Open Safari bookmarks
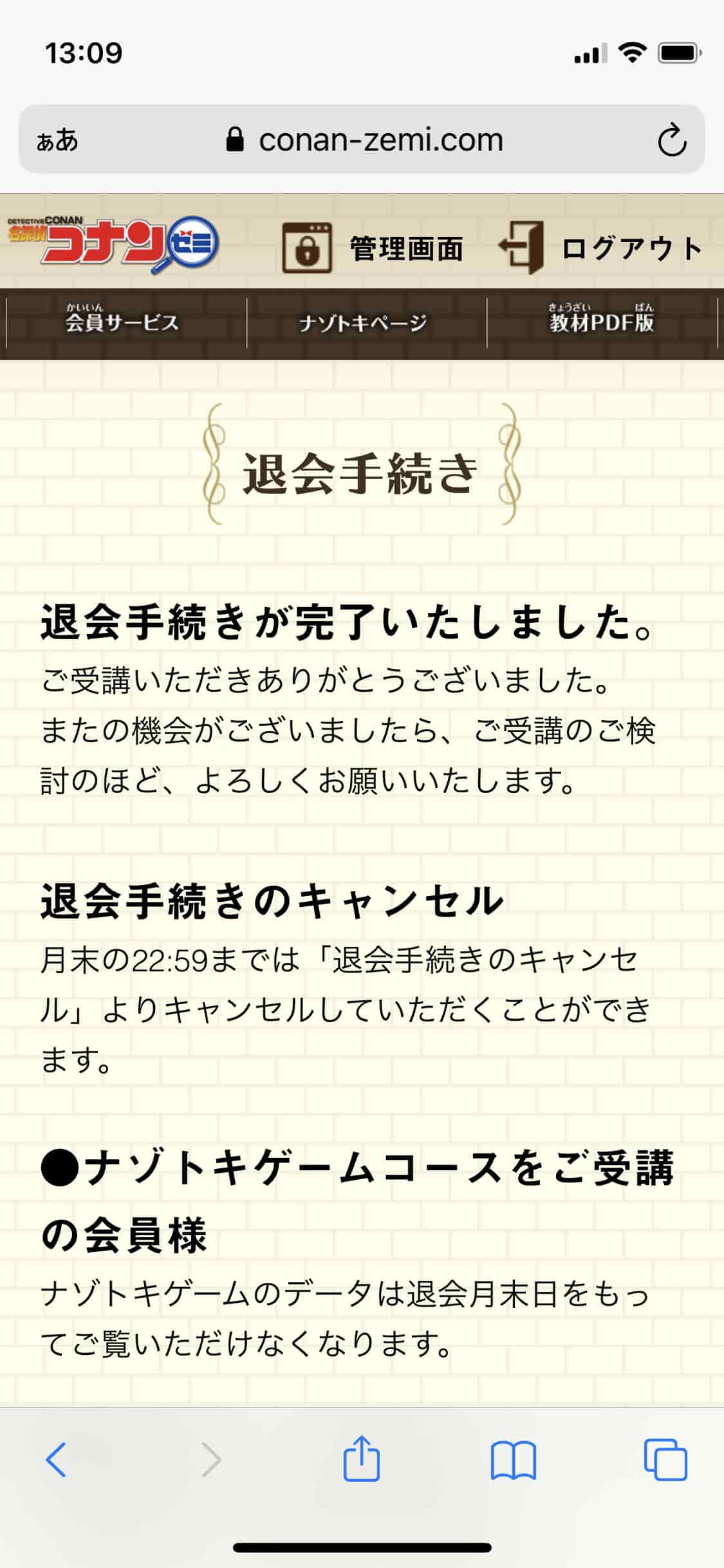The image size is (724, 1568). 513,1459
